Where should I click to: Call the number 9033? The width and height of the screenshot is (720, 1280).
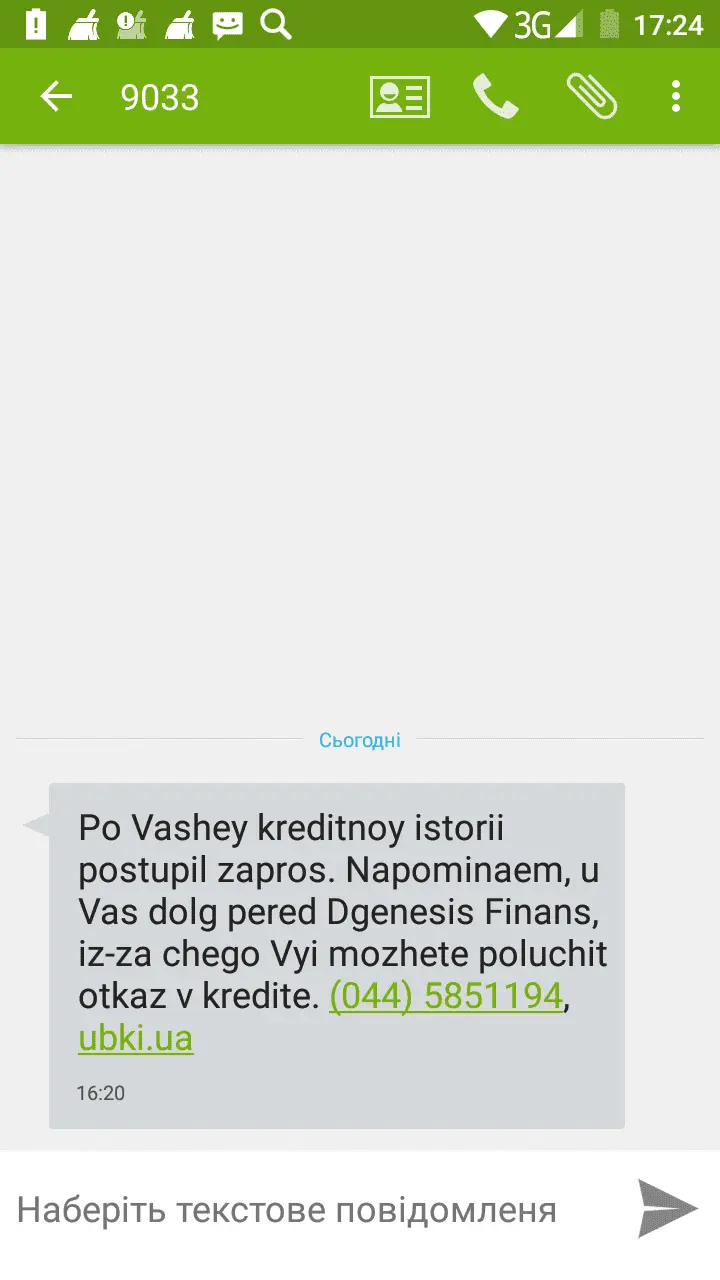pos(495,97)
